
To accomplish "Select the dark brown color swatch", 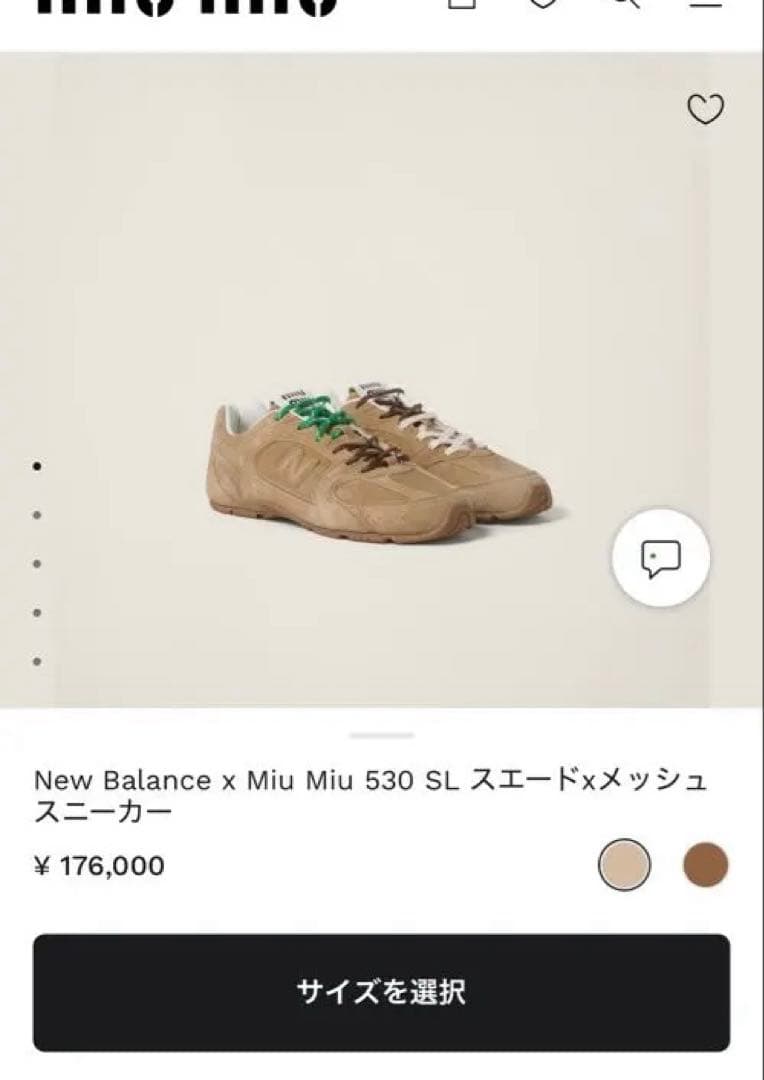I will 706,866.
